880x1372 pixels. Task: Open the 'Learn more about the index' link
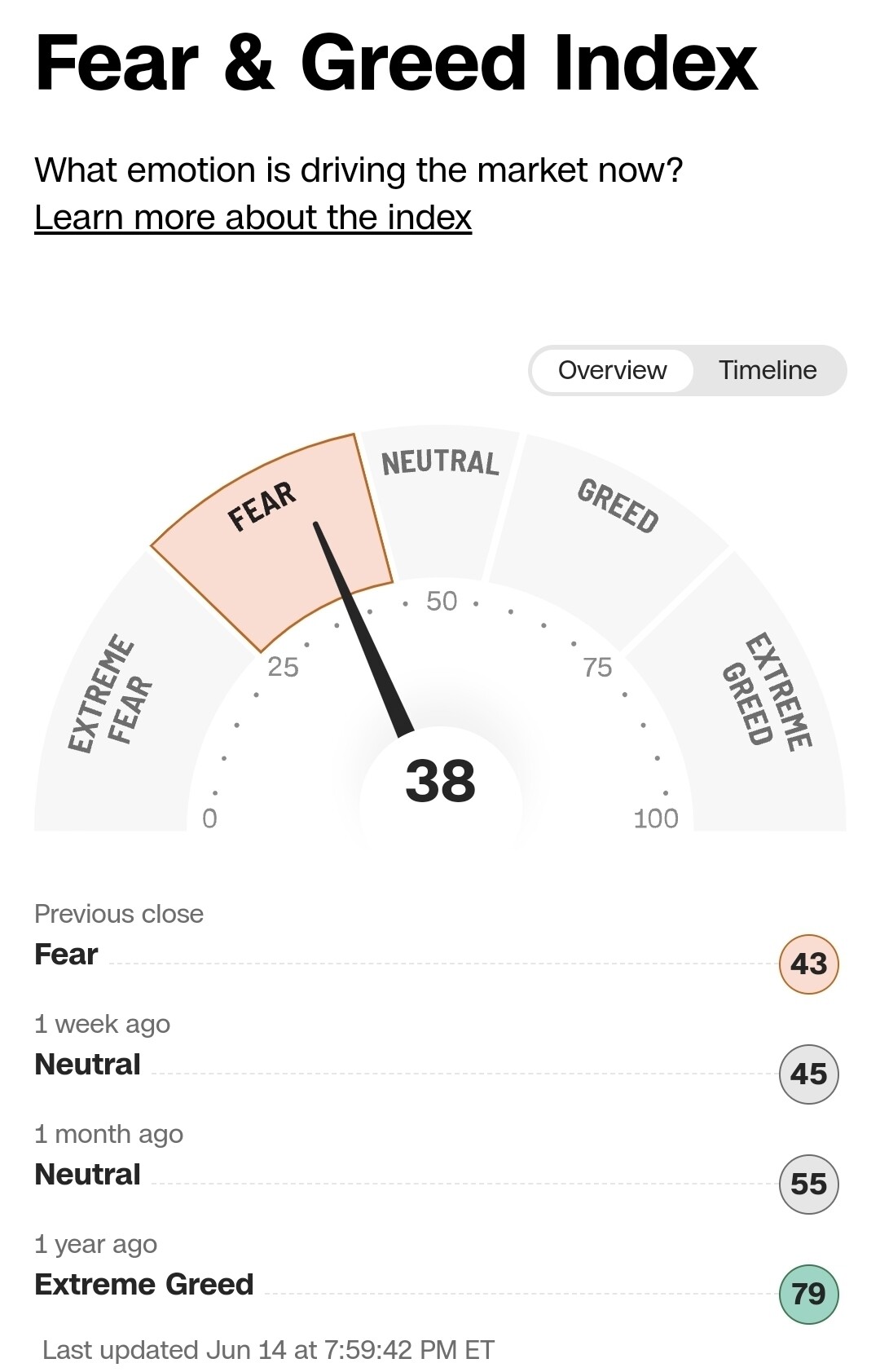(253, 218)
